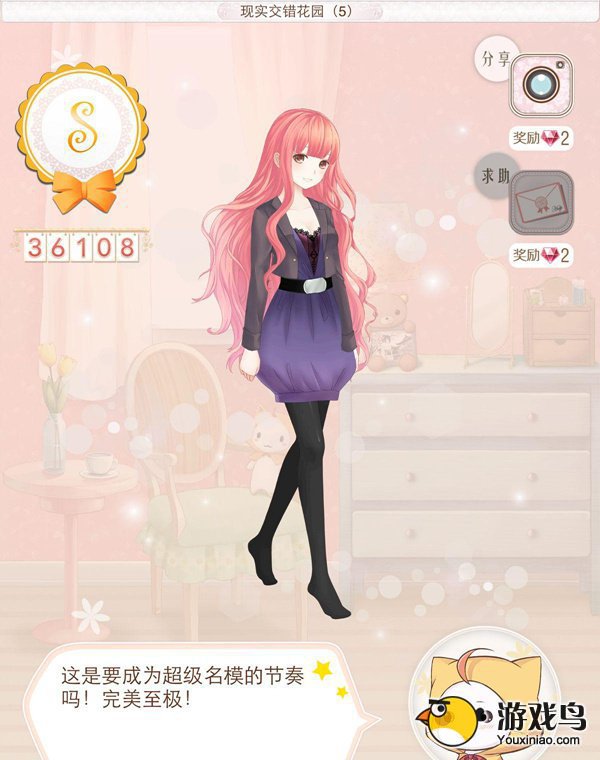This screenshot has width=600, height=760.
Task: Tap the envelope ask-for-help button
Action: (541, 204)
